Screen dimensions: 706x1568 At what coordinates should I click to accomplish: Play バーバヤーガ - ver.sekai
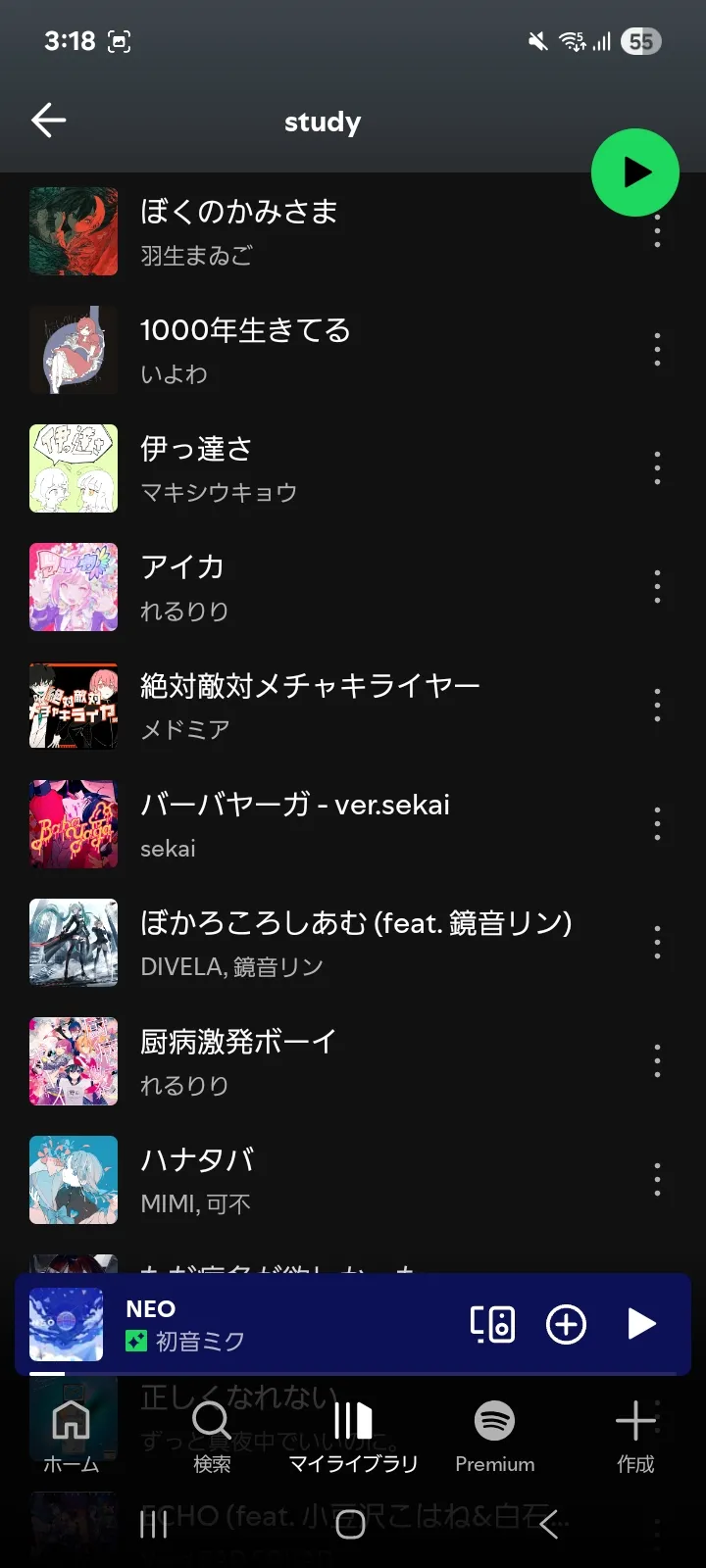(x=294, y=824)
